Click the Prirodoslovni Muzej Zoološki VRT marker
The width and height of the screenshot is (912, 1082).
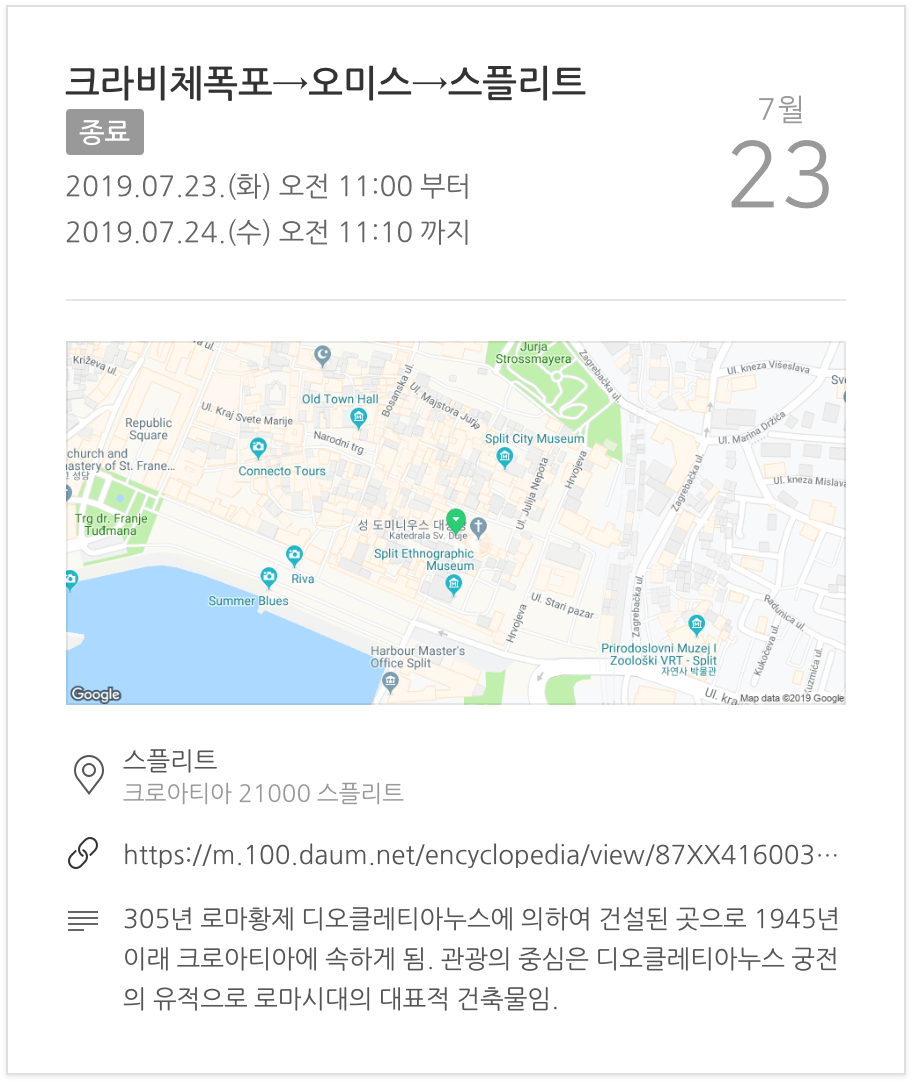pos(698,622)
